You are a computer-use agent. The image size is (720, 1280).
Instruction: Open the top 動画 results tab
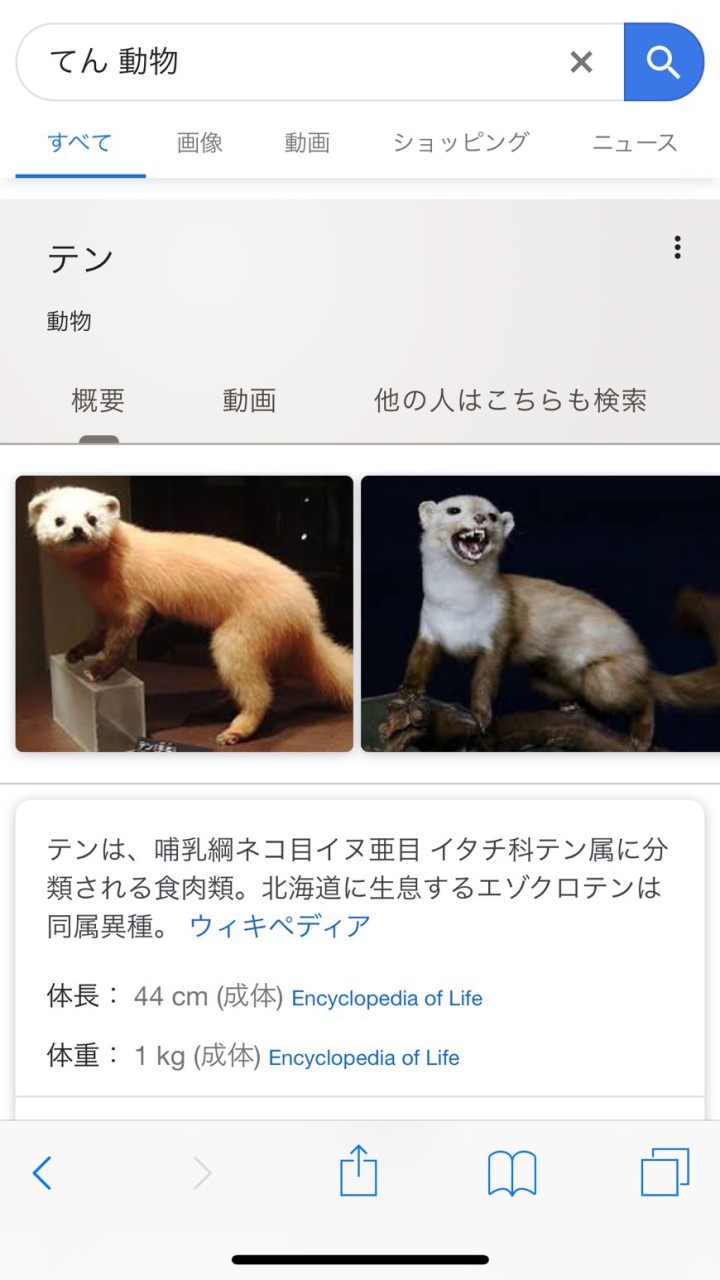(307, 143)
